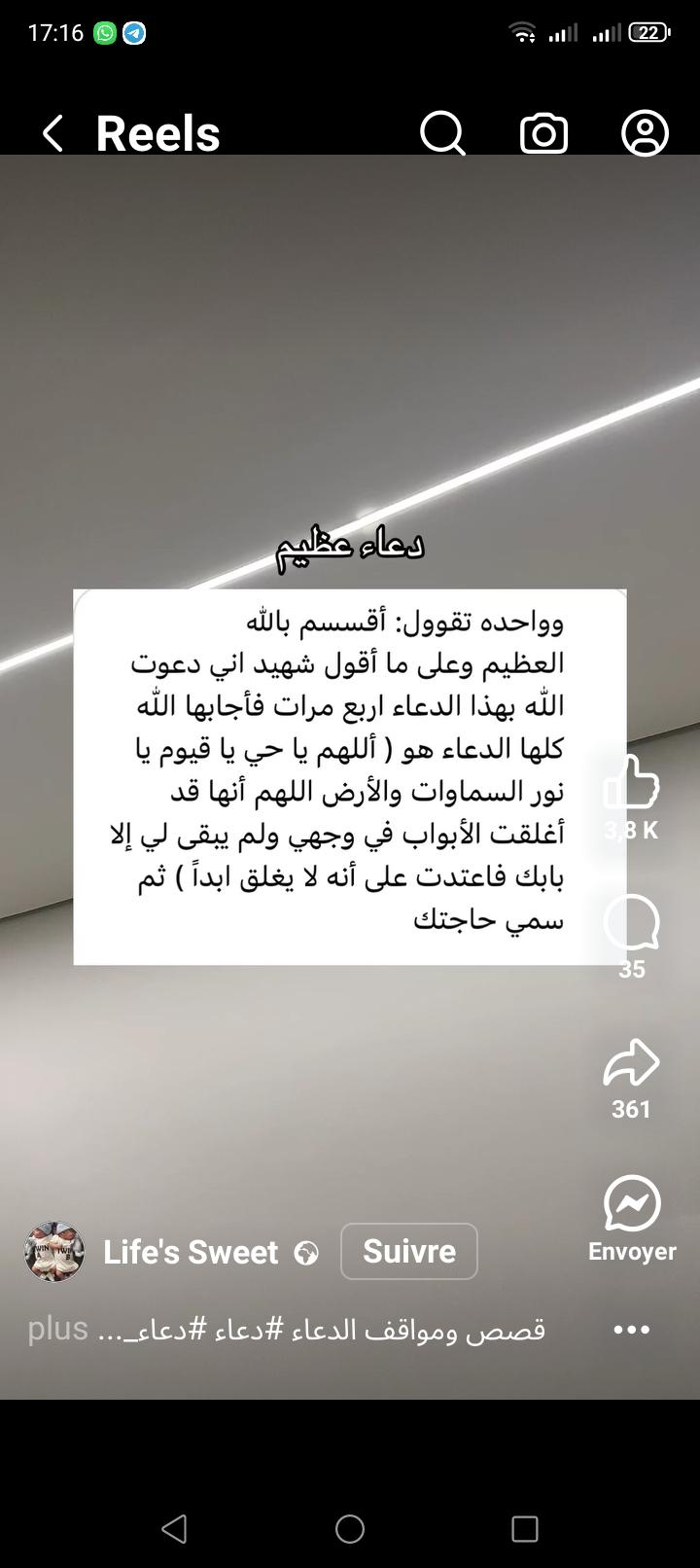Open the profile icon in the top bar
Screen dimensions: 700x1568
[645, 133]
